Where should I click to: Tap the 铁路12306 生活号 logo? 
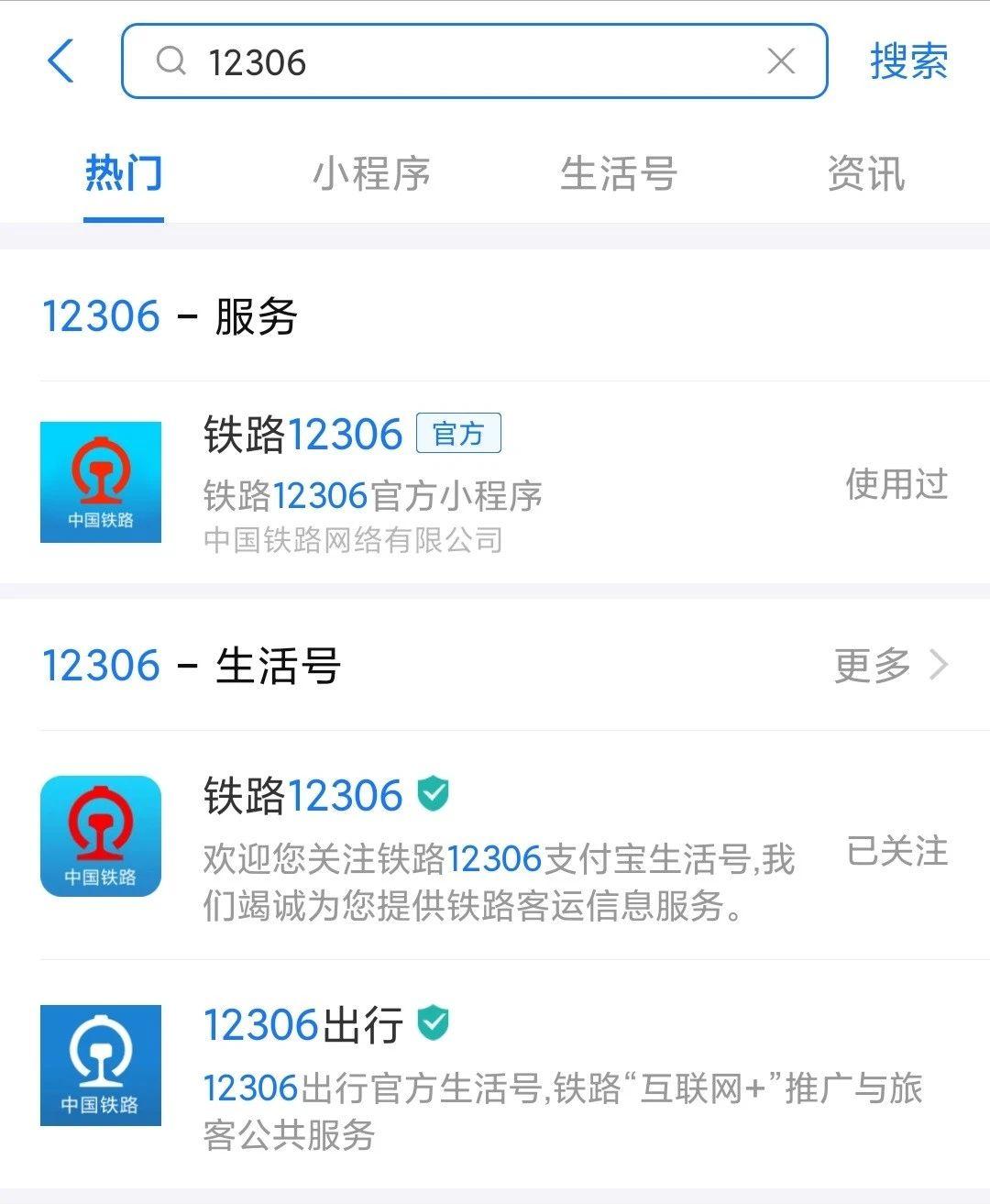pos(101,836)
